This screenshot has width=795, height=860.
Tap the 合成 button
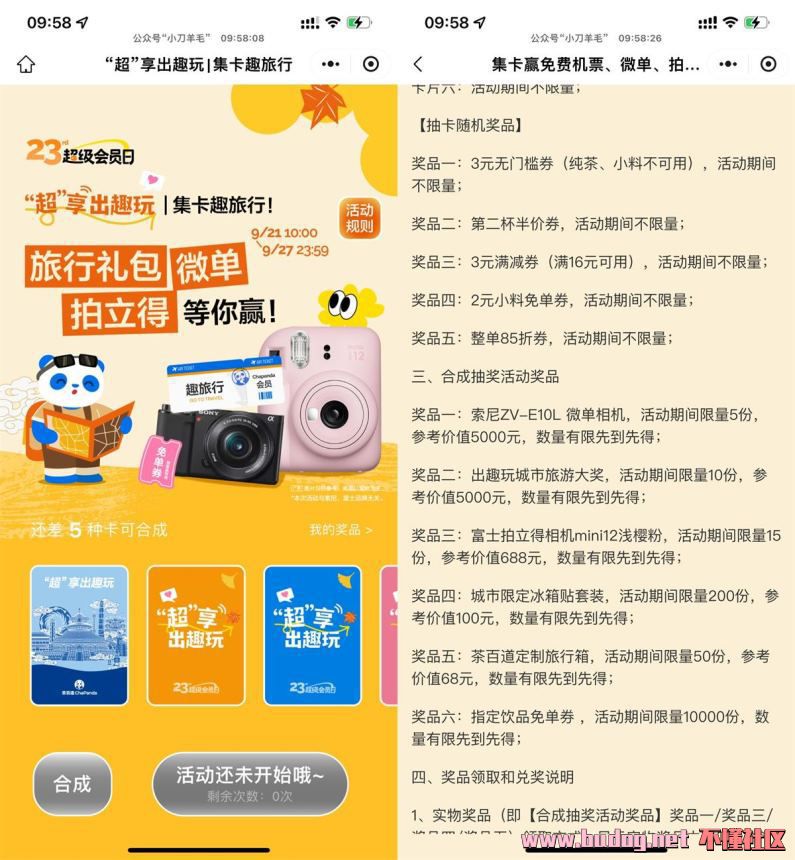click(x=72, y=784)
